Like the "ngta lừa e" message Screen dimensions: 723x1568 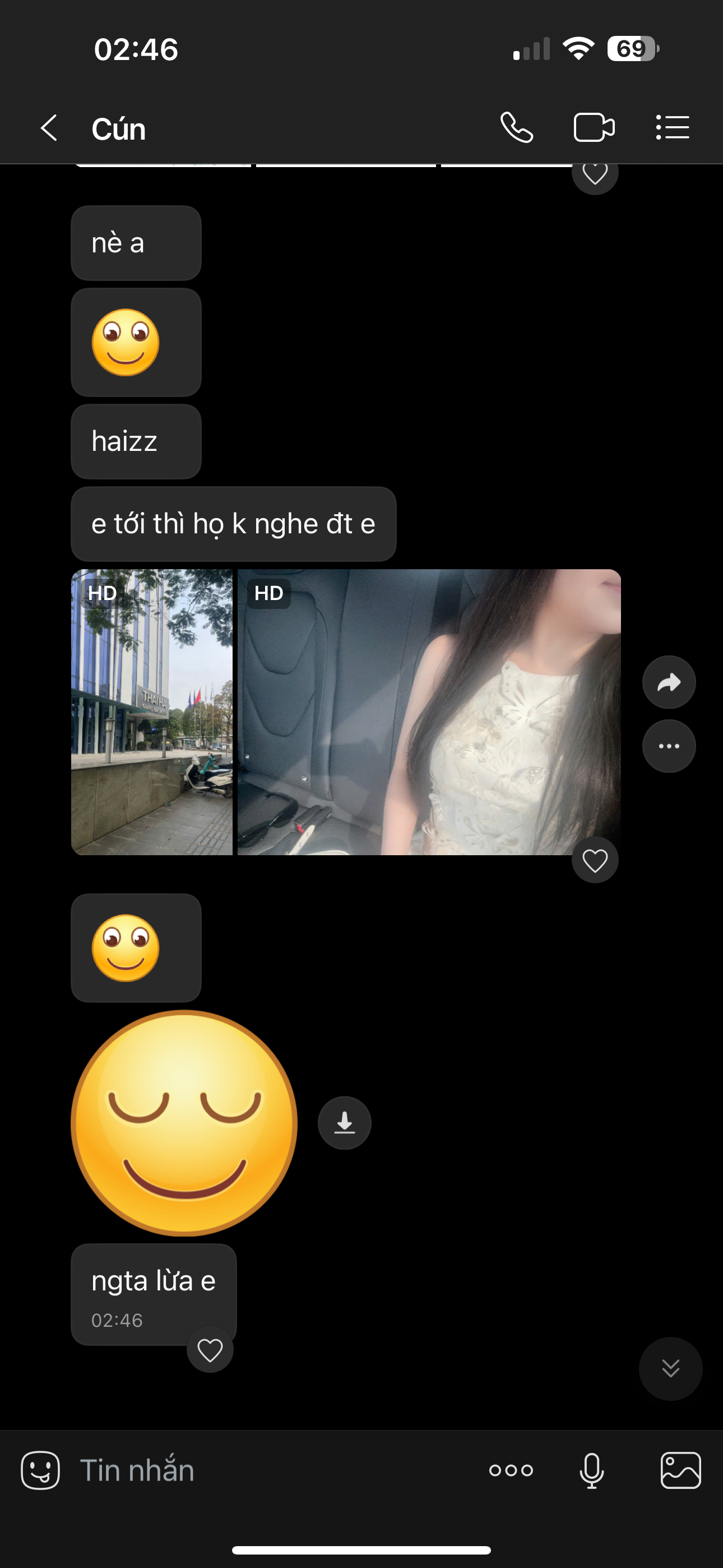click(x=210, y=1351)
